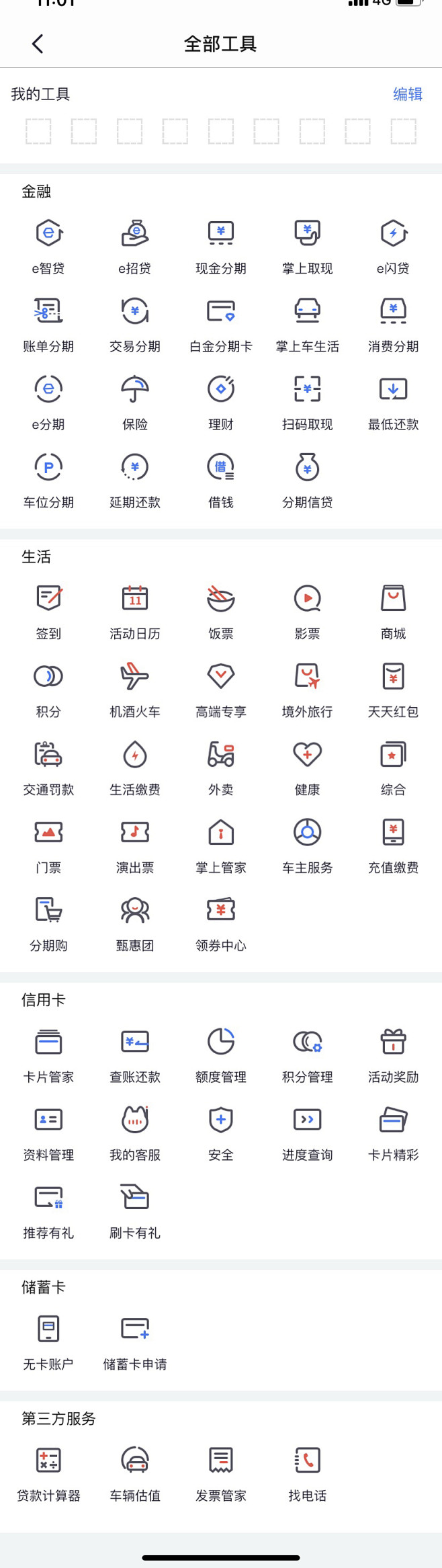Open 发票管家 invoice manager

221,1473
